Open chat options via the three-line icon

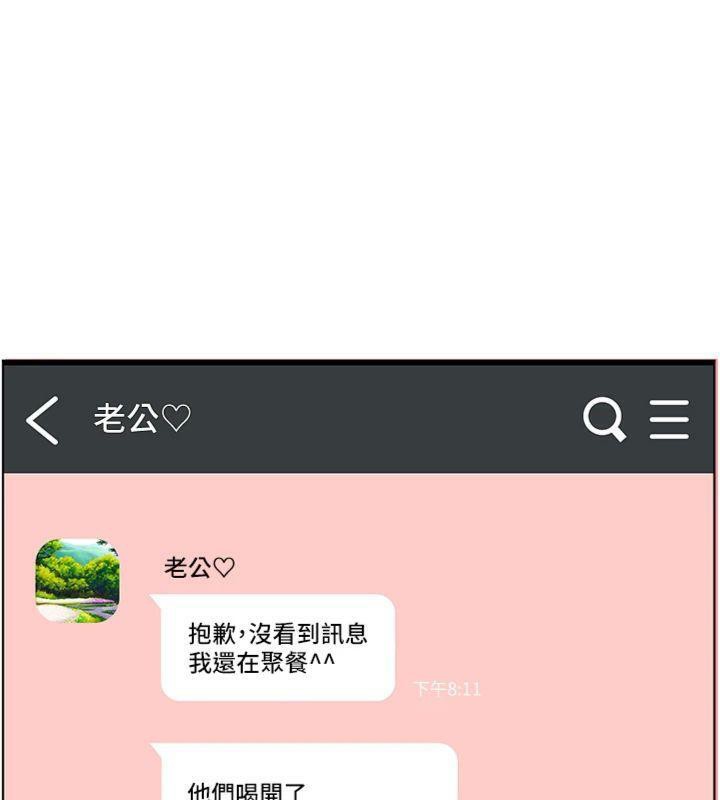pyautogui.click(x=668, y=421)
